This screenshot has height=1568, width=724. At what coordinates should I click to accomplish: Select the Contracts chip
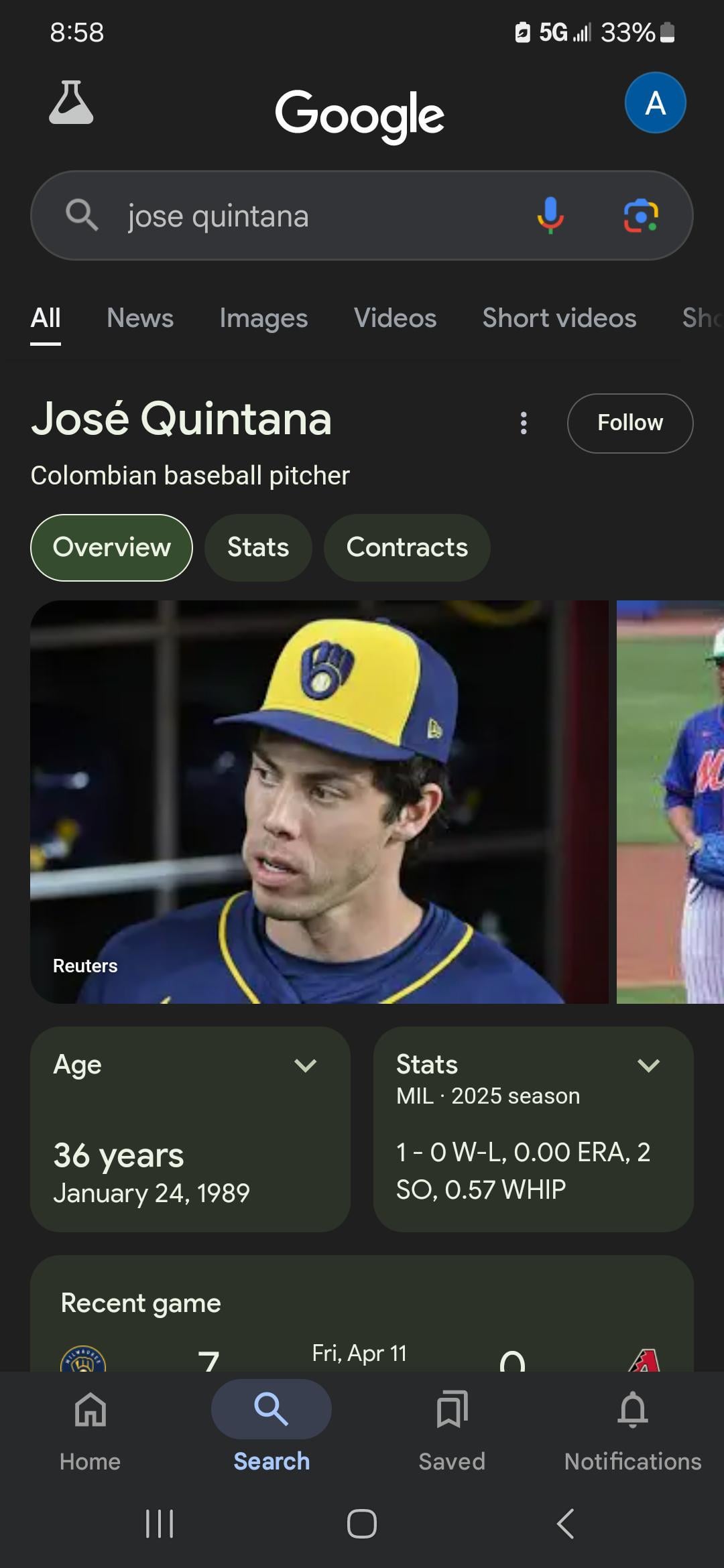[x=407, y=547]
